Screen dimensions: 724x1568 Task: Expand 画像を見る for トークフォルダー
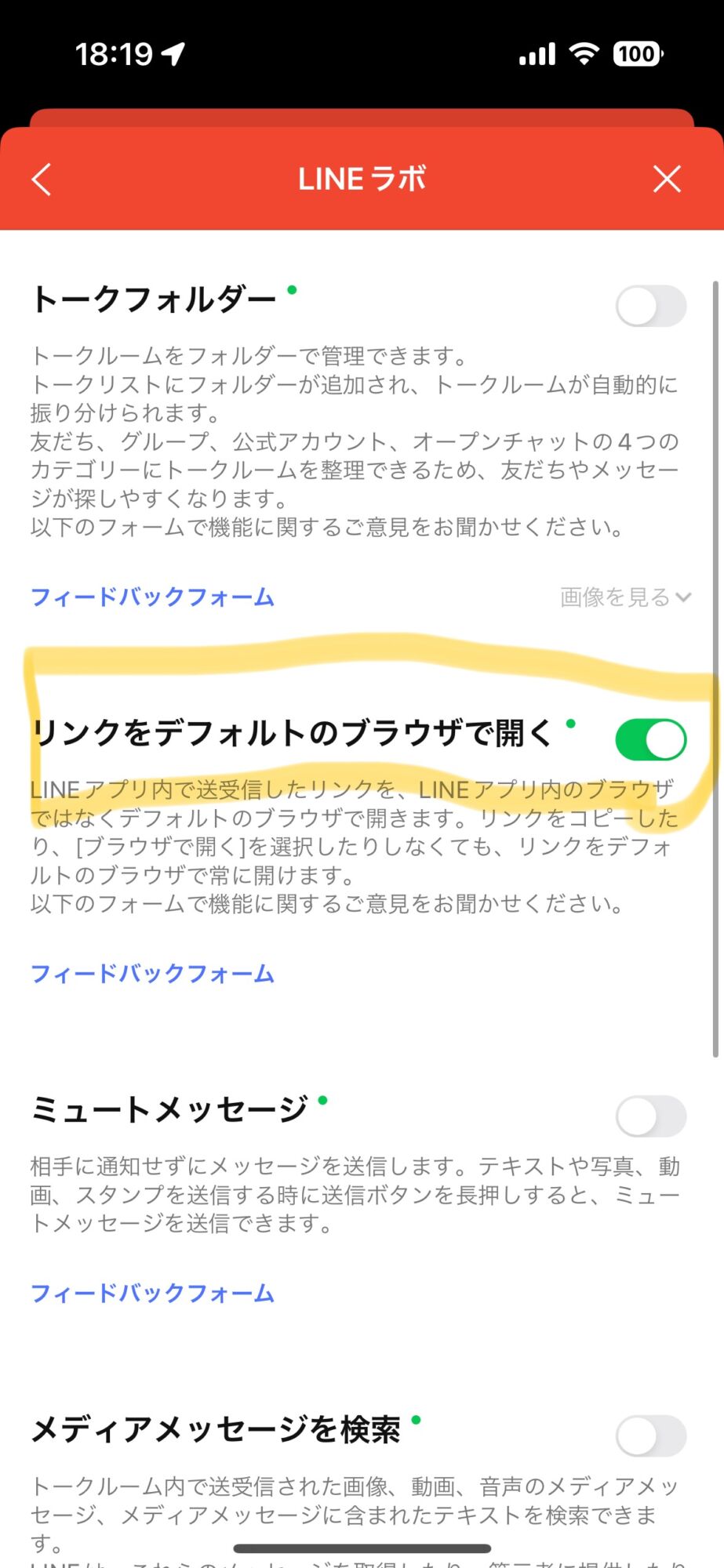click(x=625, y=597)
